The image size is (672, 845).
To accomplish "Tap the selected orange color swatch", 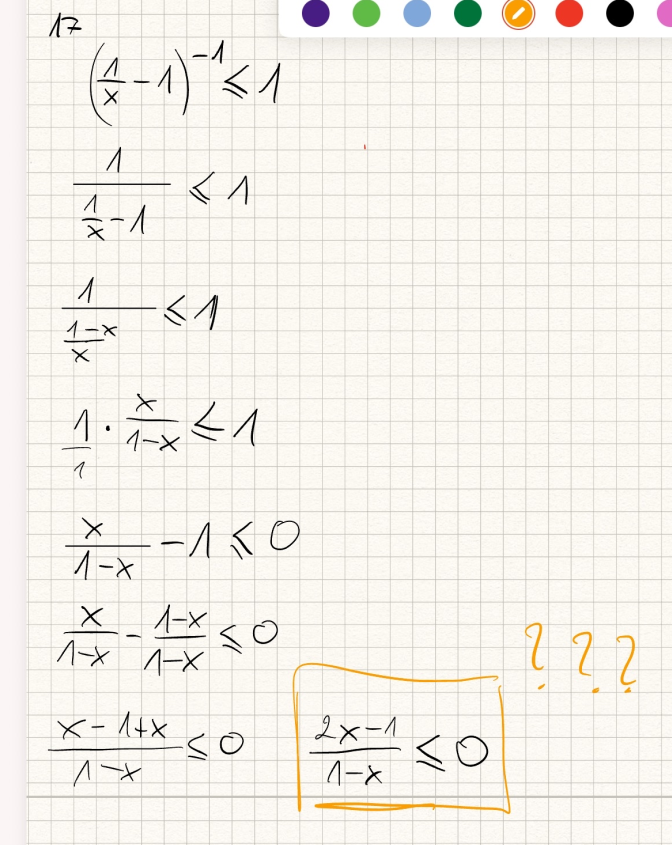I will point(518,13).
